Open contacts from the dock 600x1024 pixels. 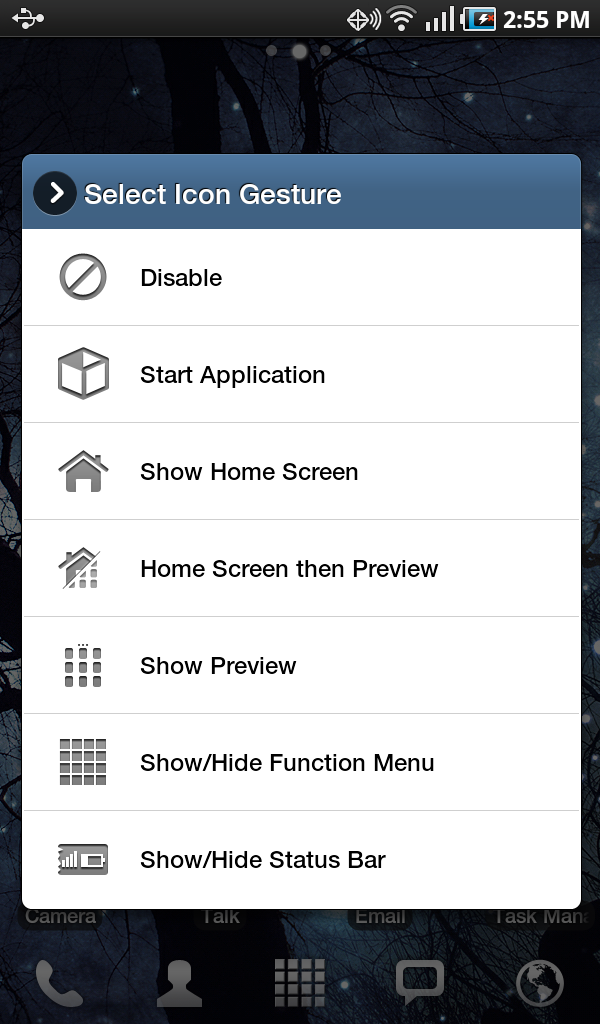(180, 983)
